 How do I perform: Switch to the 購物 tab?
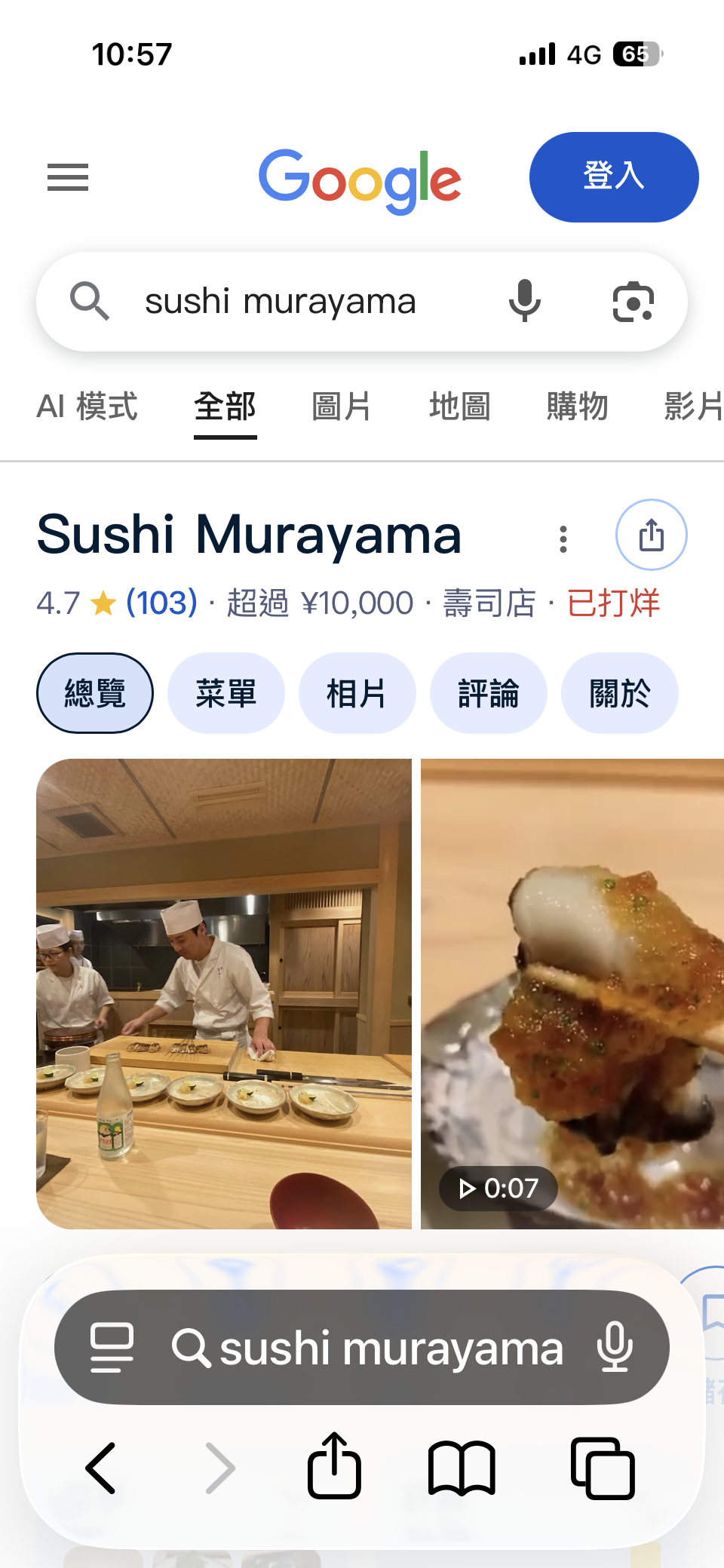(x=577, y=407)
